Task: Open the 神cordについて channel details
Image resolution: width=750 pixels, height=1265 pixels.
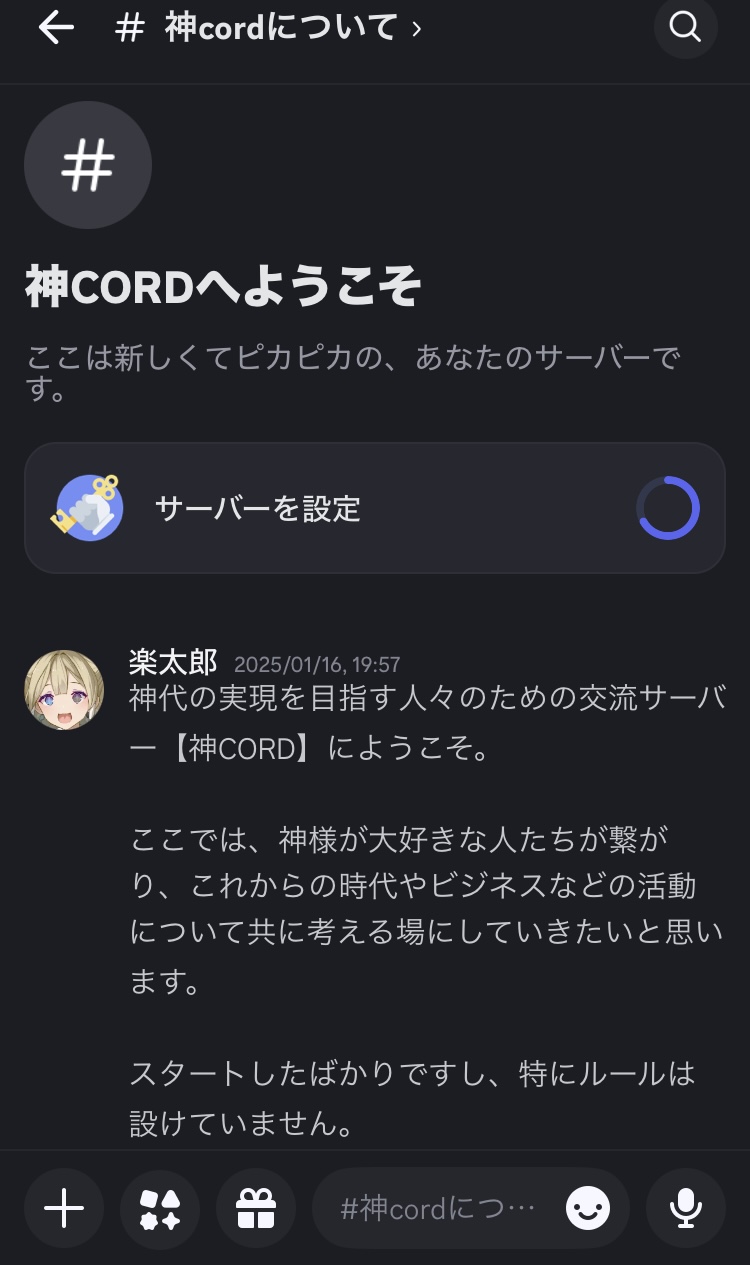Action: point(270,28)
